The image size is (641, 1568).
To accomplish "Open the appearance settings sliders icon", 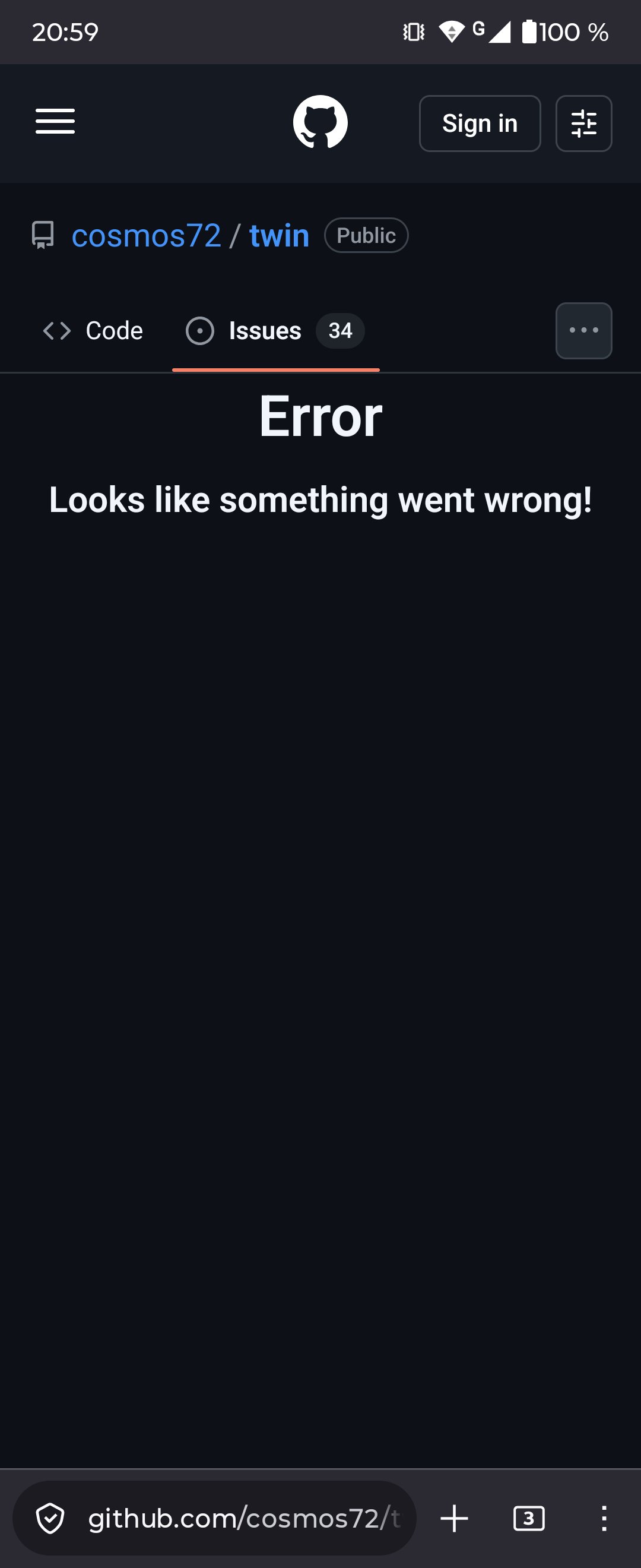I will (x=583, y=124).
